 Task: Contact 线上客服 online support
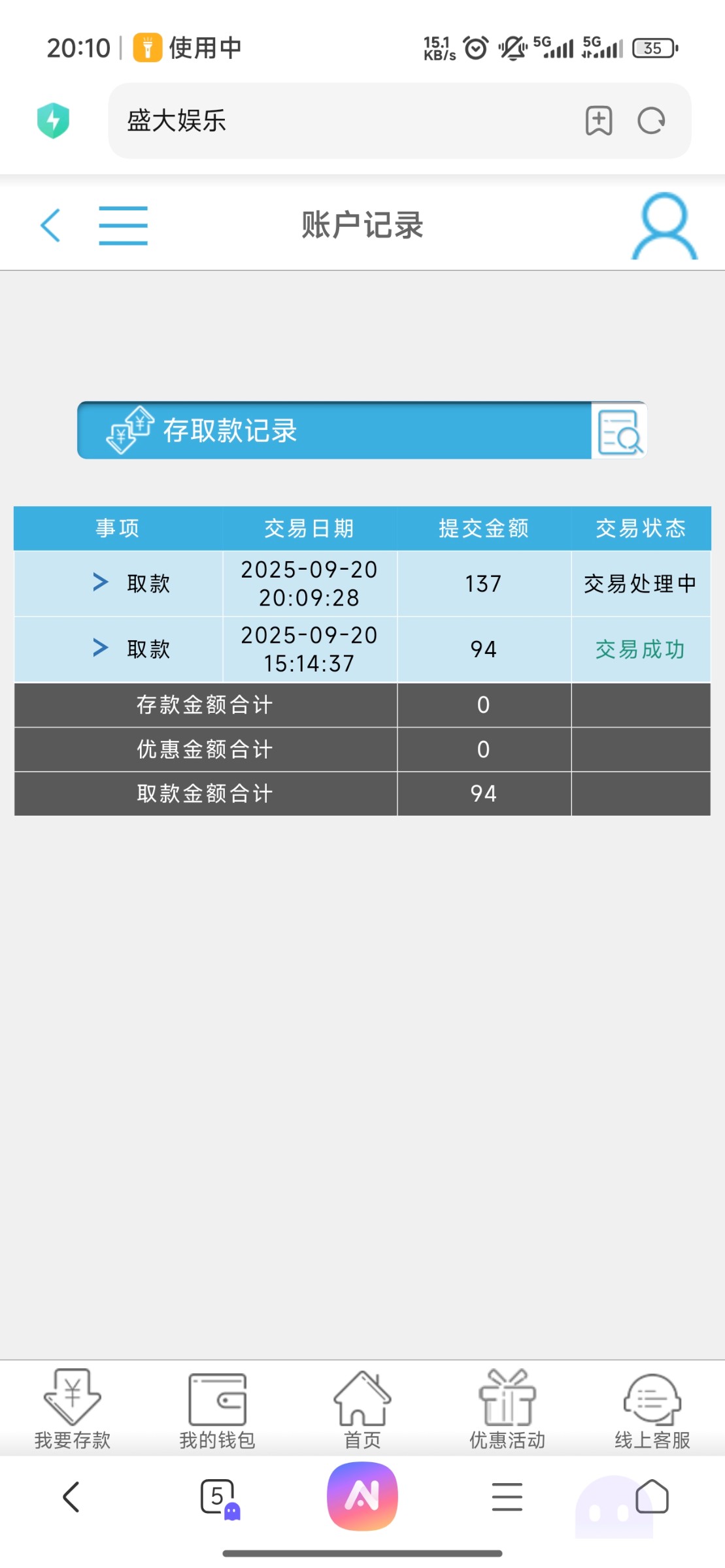[x=652, y=1409]
